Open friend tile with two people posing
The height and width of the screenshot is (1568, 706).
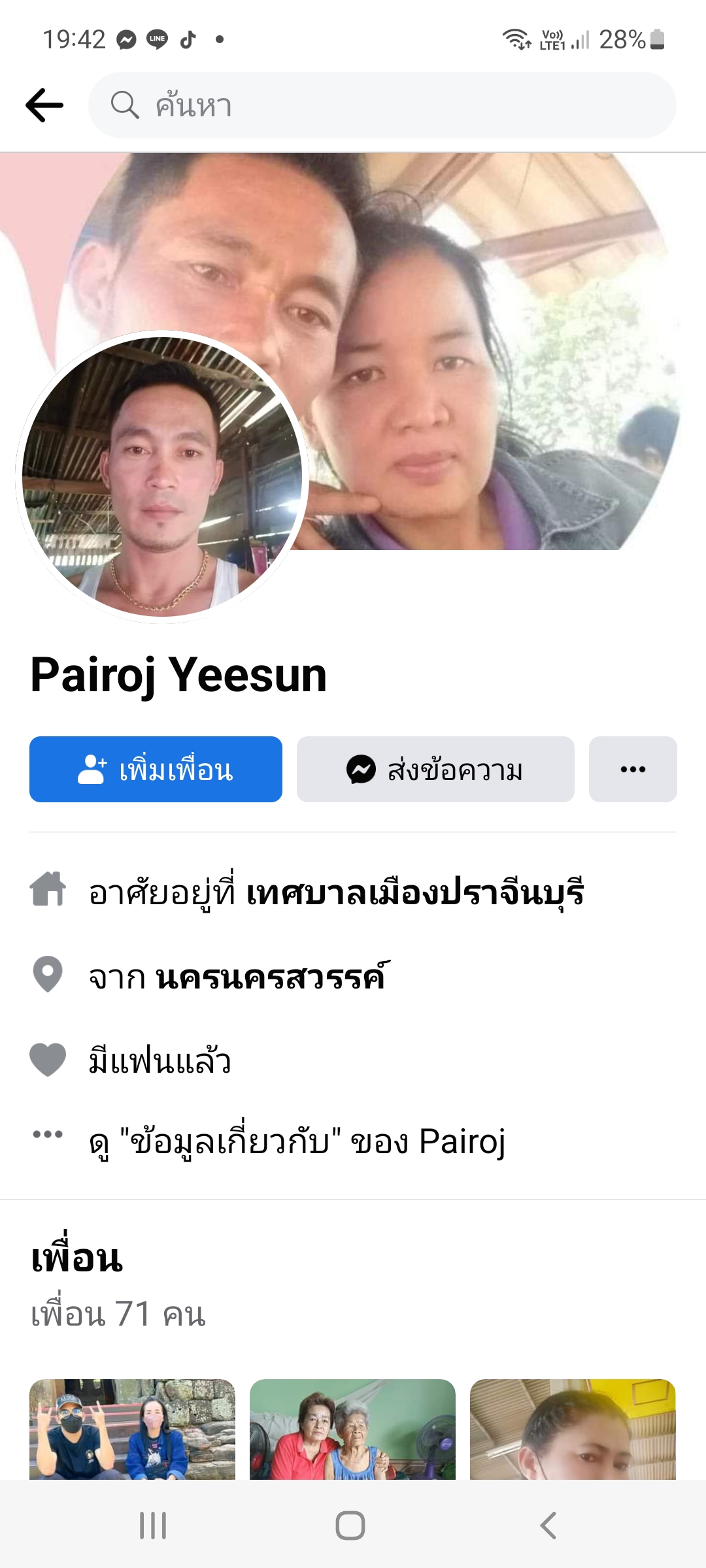coord(132,1429)
